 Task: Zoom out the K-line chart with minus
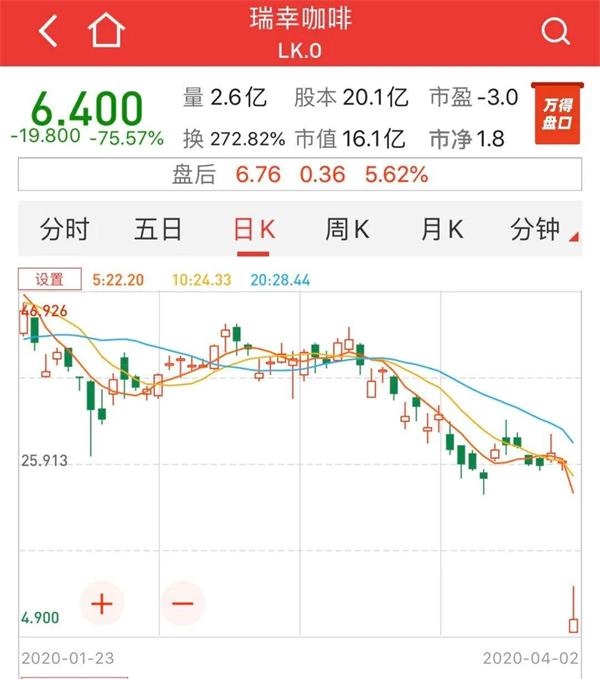pos(181,603)
